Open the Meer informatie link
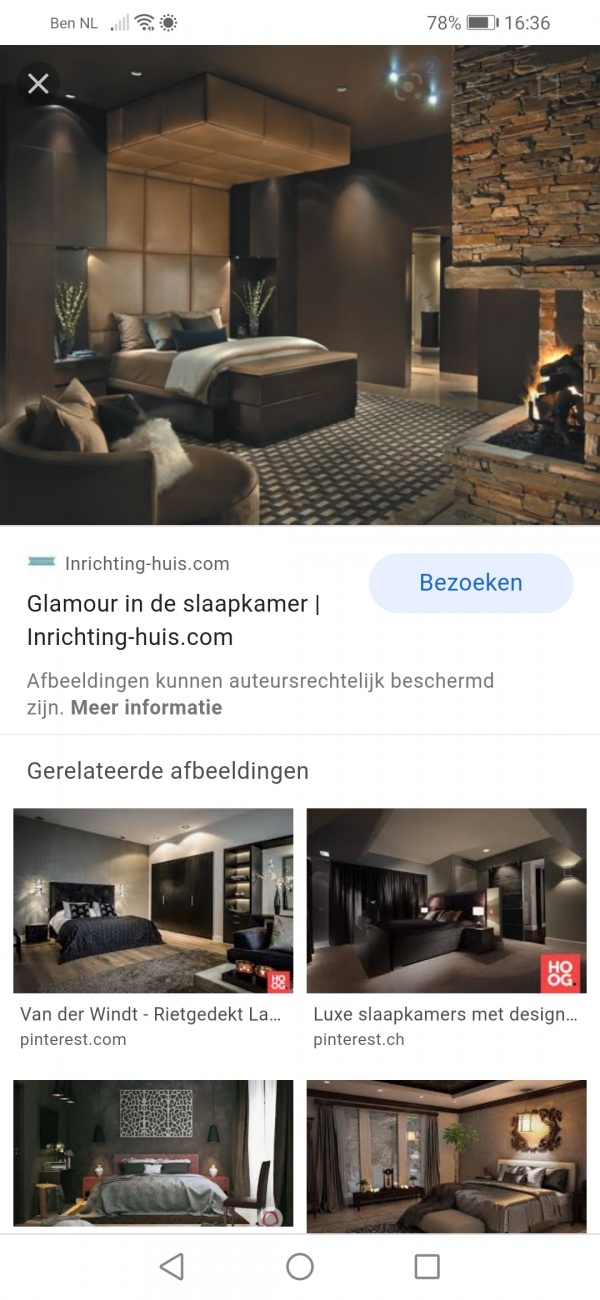 click(x=160, y=708)
